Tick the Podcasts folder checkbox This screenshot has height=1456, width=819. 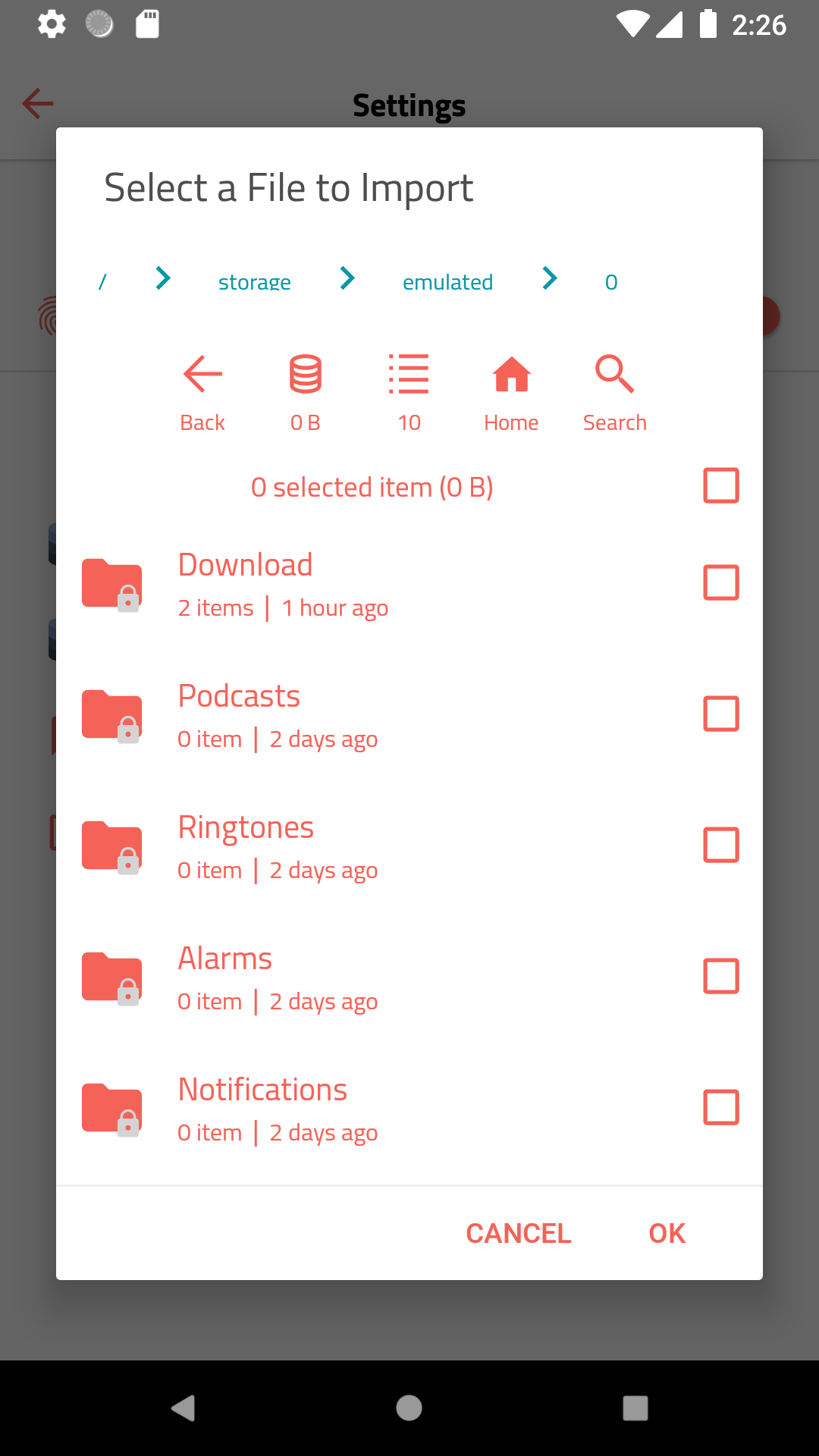point(721,714)
